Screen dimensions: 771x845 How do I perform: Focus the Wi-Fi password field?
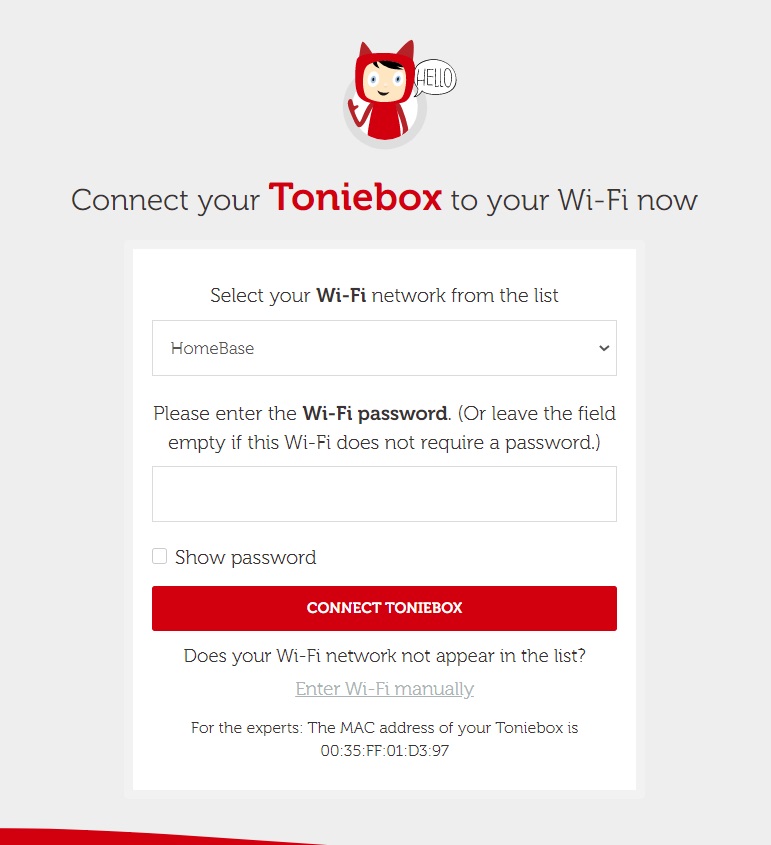pos(384,493)
